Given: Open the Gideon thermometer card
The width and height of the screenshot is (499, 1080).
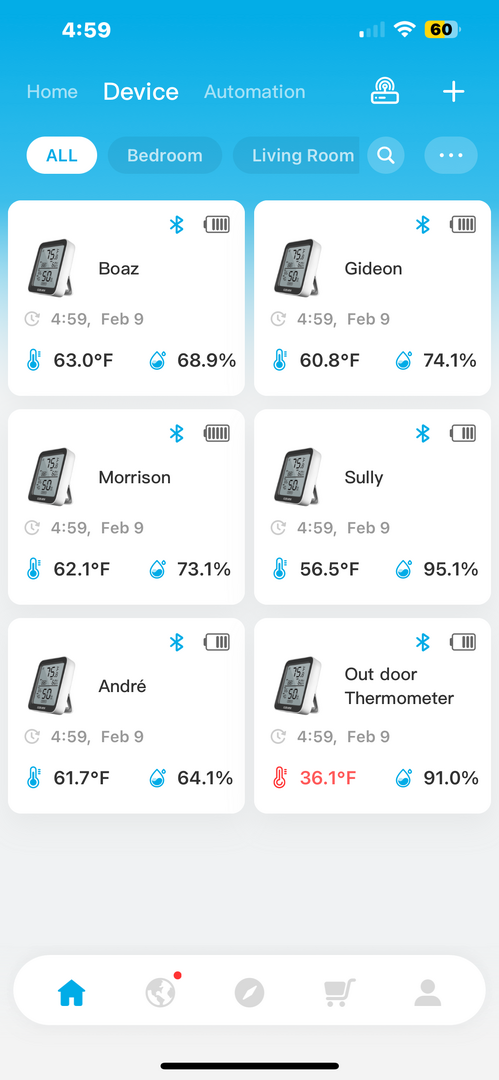Looking at the screenshot, I should tap(372, 298).
